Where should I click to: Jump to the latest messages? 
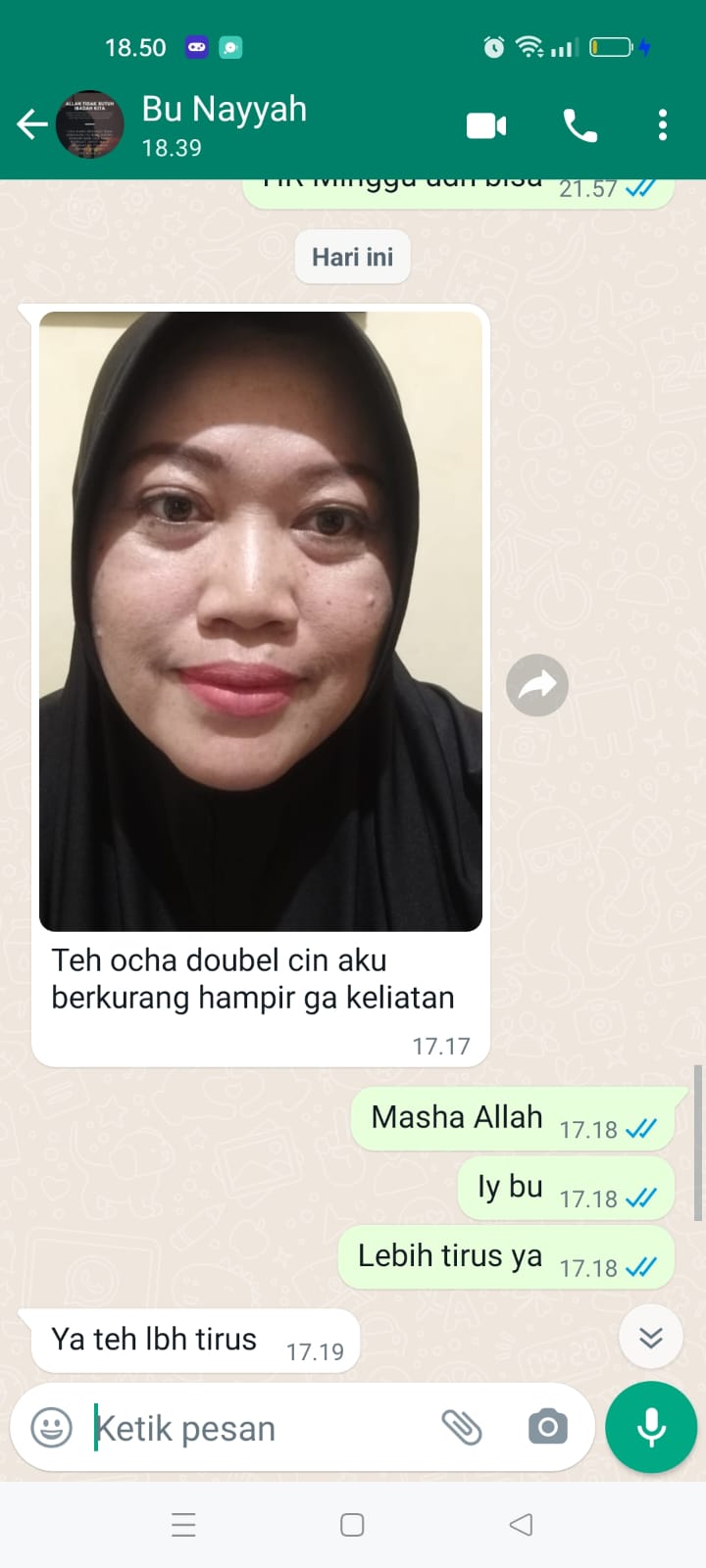[651, 1337]
